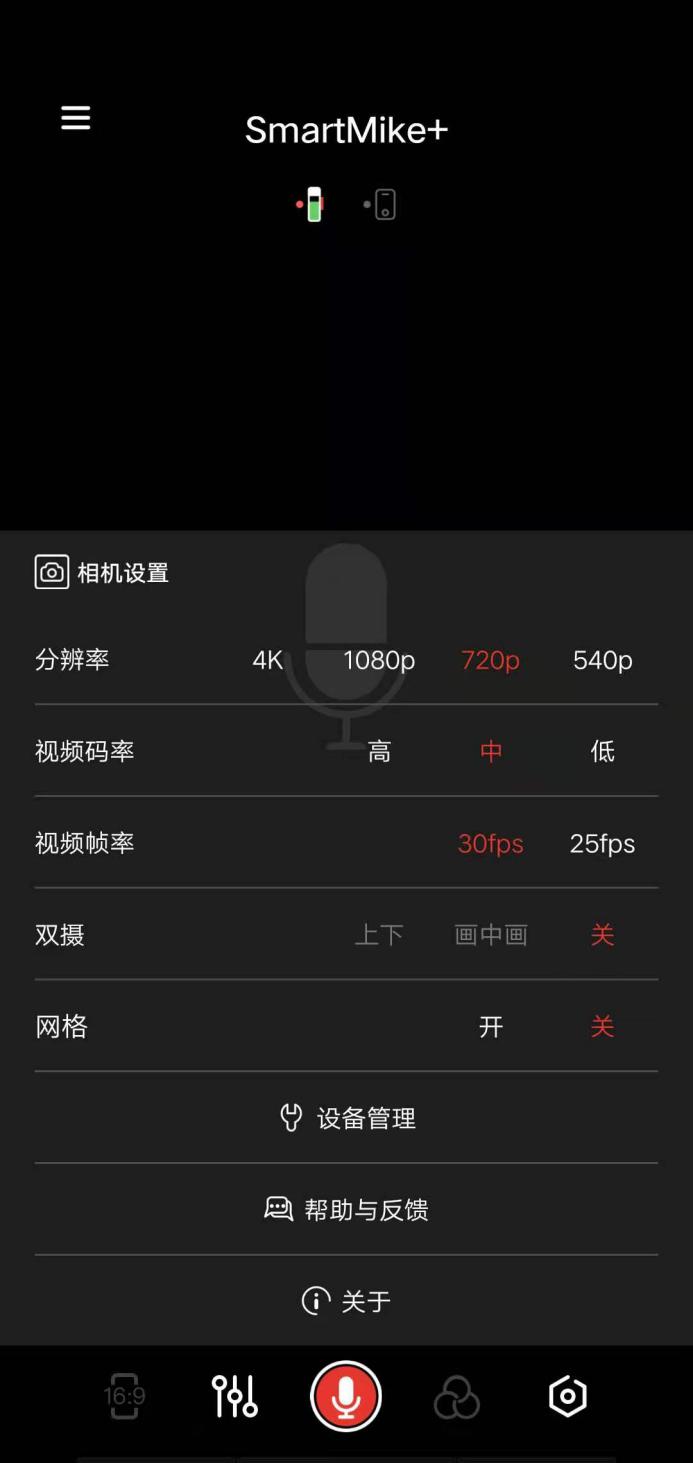Switch frame rate to 25fps

pyautogui.click(x=602, y=844)
